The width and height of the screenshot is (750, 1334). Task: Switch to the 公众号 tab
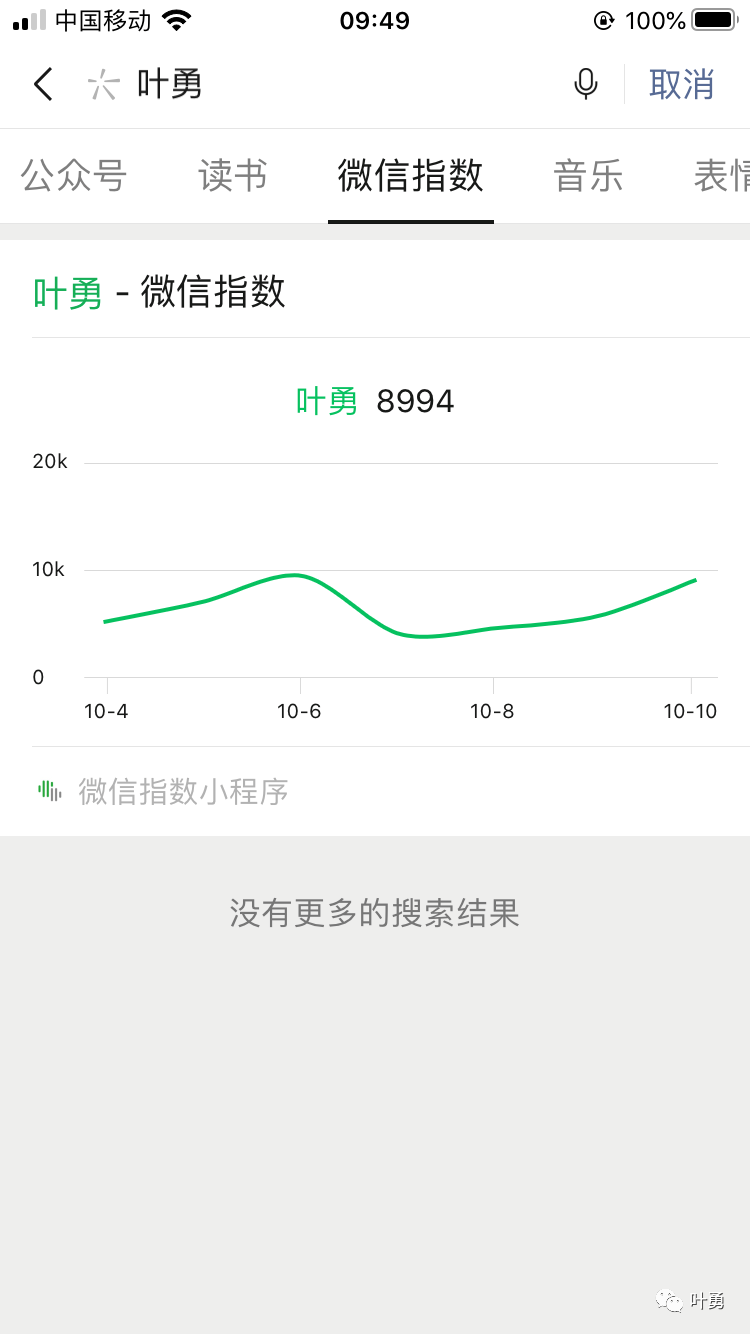point(74,176)
